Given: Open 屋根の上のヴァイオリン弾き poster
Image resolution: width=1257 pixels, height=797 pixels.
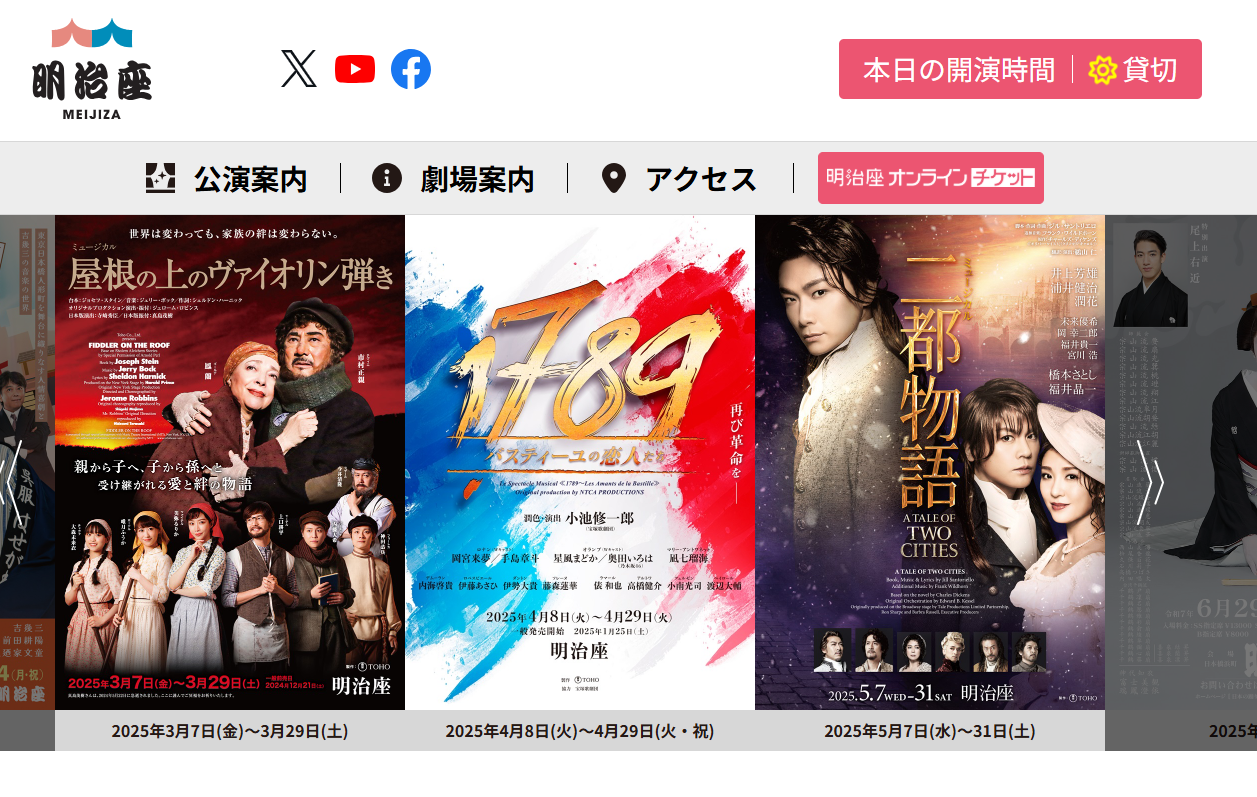Looking at the screenshot, I should tap(230, 462).
